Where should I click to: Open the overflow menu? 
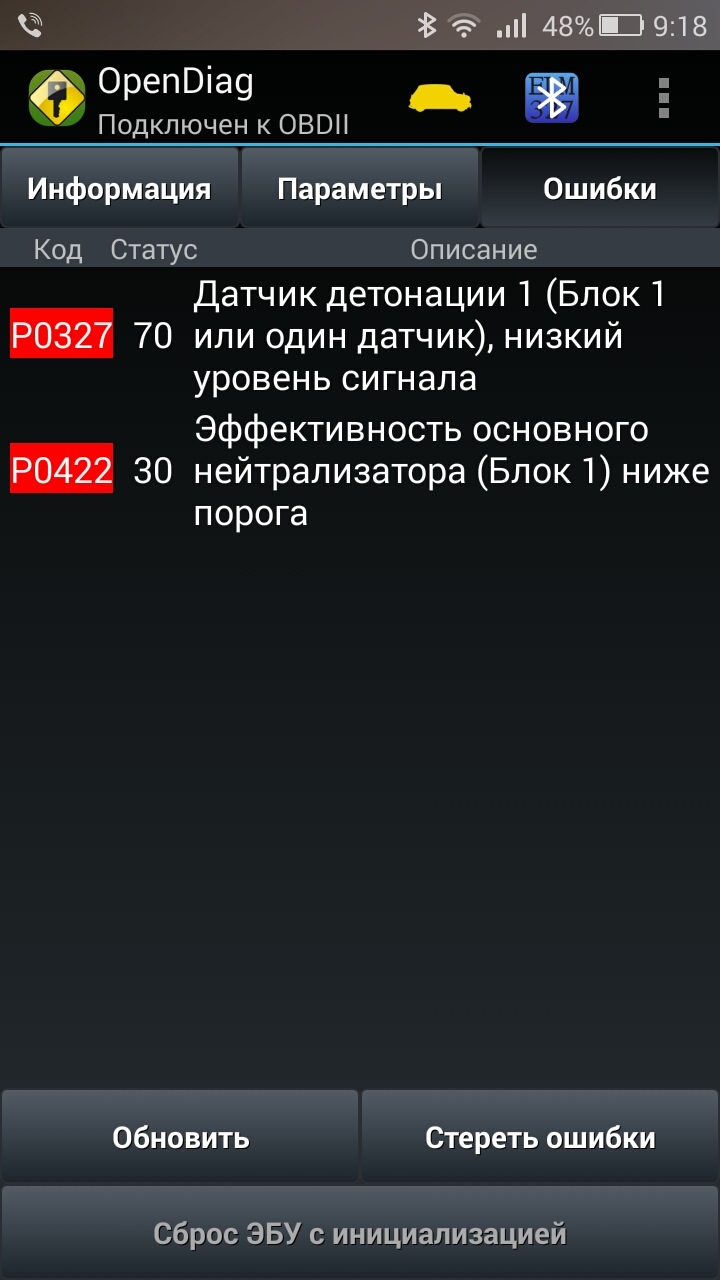coord(663,98)
